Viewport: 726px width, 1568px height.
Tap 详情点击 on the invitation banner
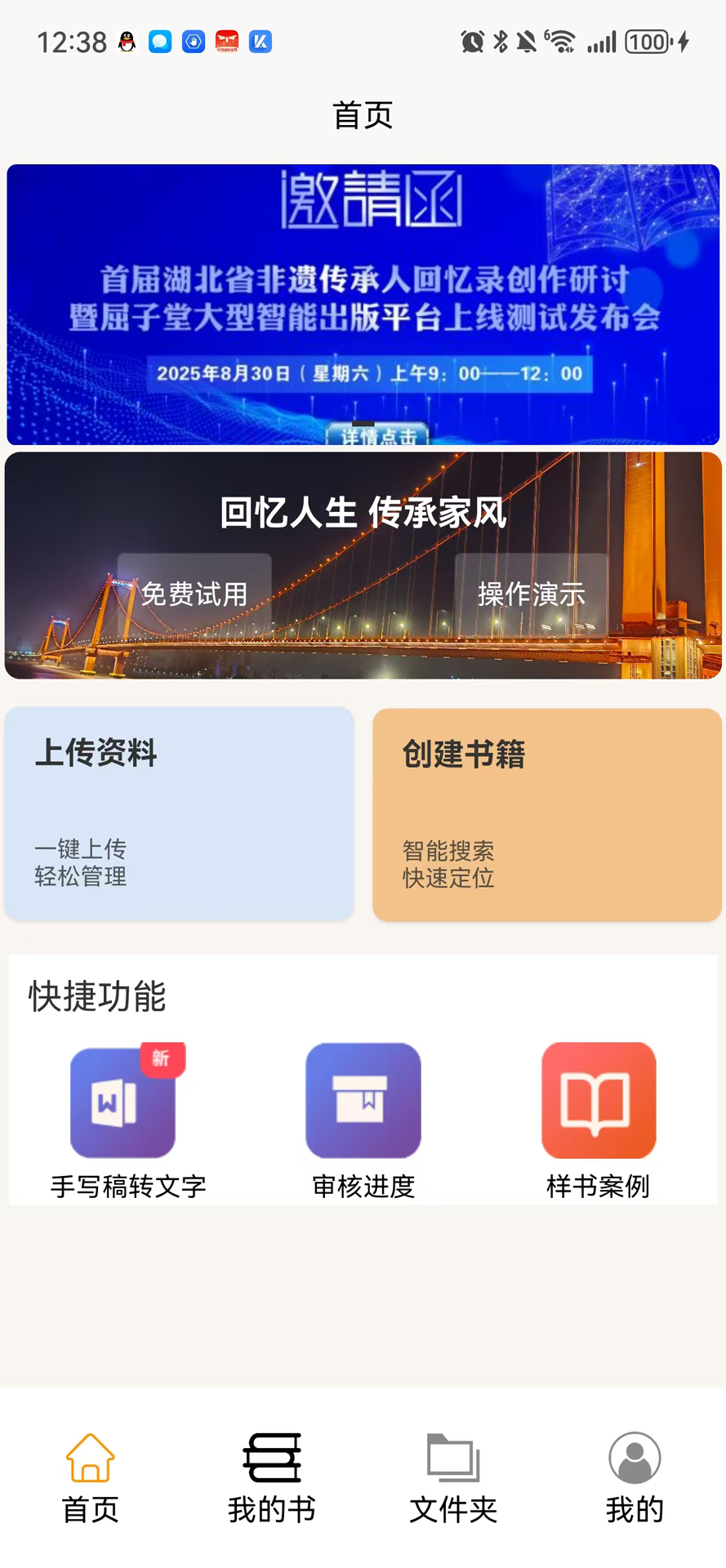pos(381,436)
